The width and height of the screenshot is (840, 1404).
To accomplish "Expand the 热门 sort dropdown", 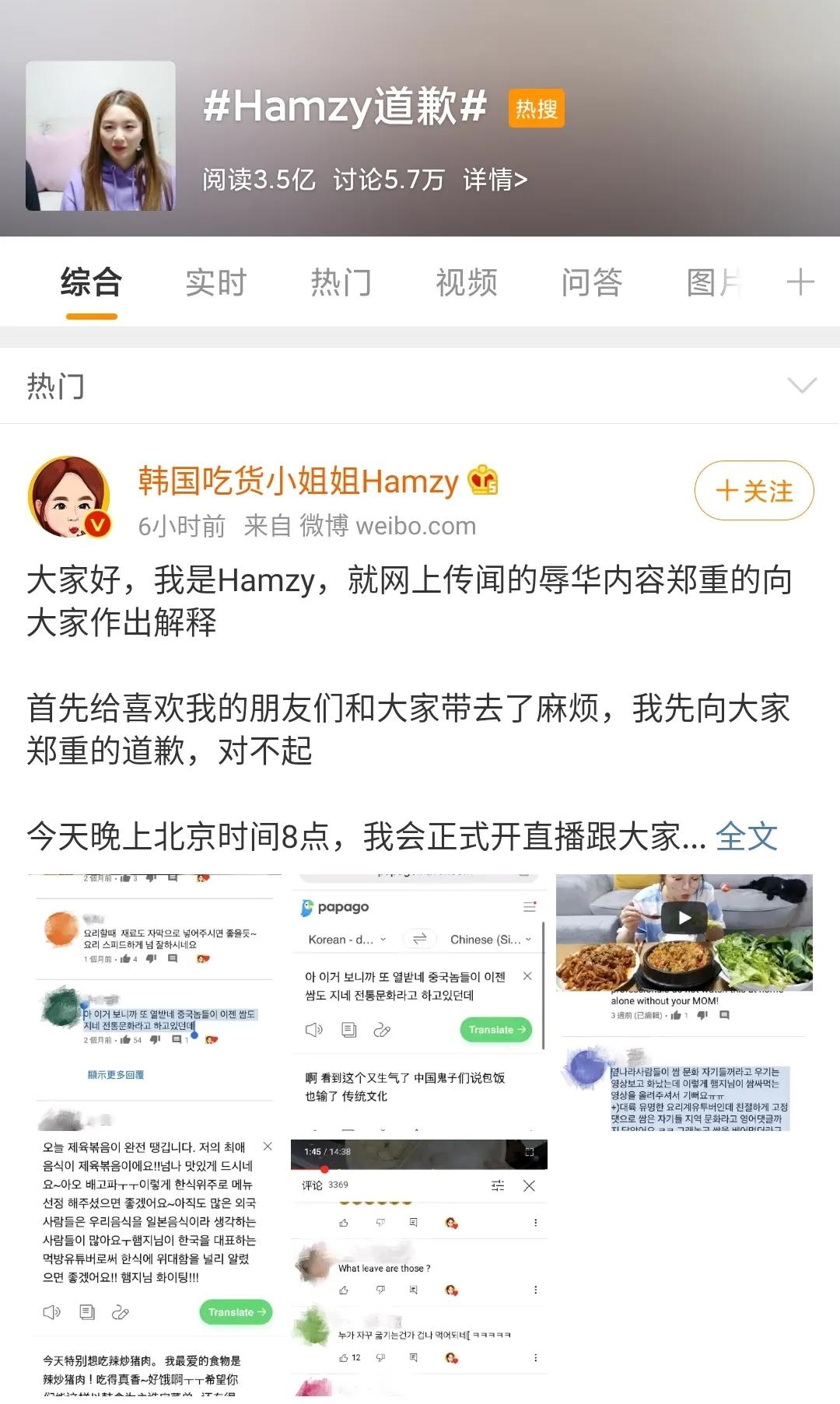I will click(x=802, y=386).
